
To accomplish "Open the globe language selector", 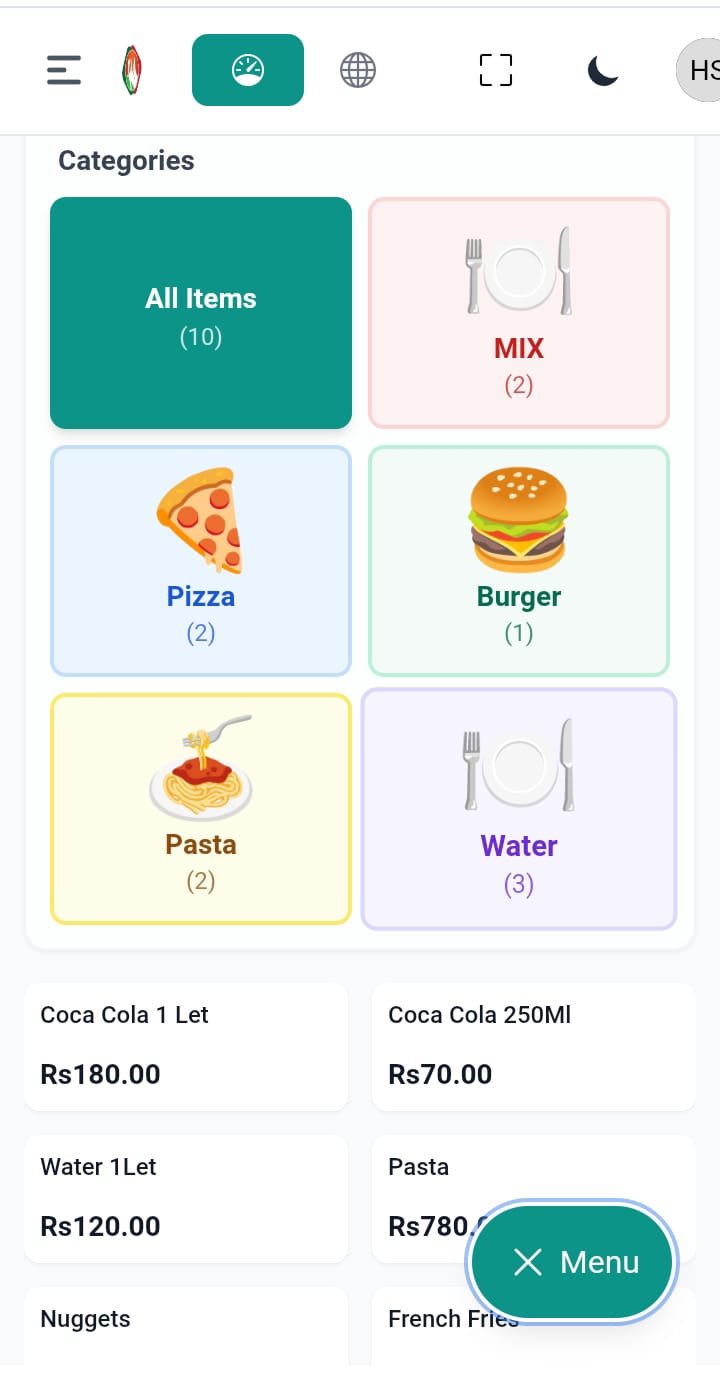I will click(x=358, y=70).
